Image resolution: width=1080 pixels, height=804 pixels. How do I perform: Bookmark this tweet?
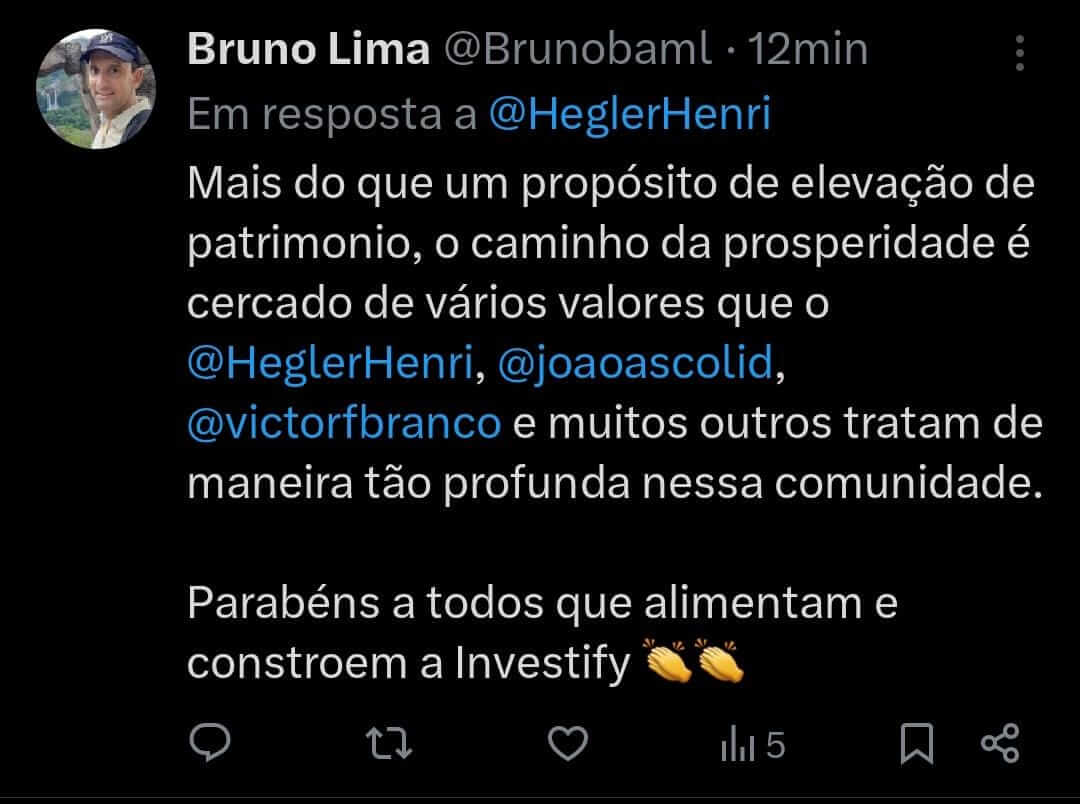pyautogui.click(x=916, y=744)
